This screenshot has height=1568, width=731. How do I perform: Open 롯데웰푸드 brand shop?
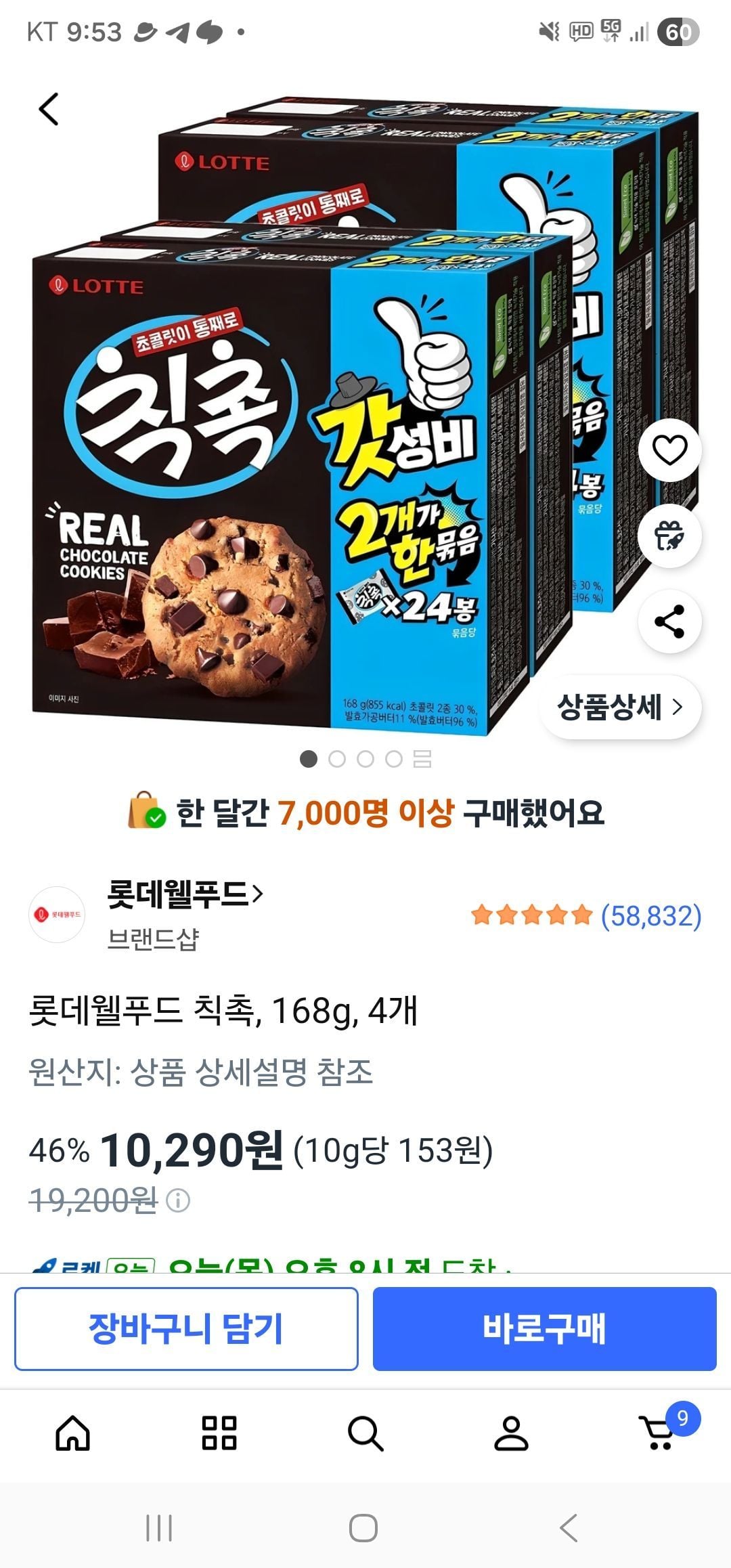pyautogui.click(x=184, y=894)
